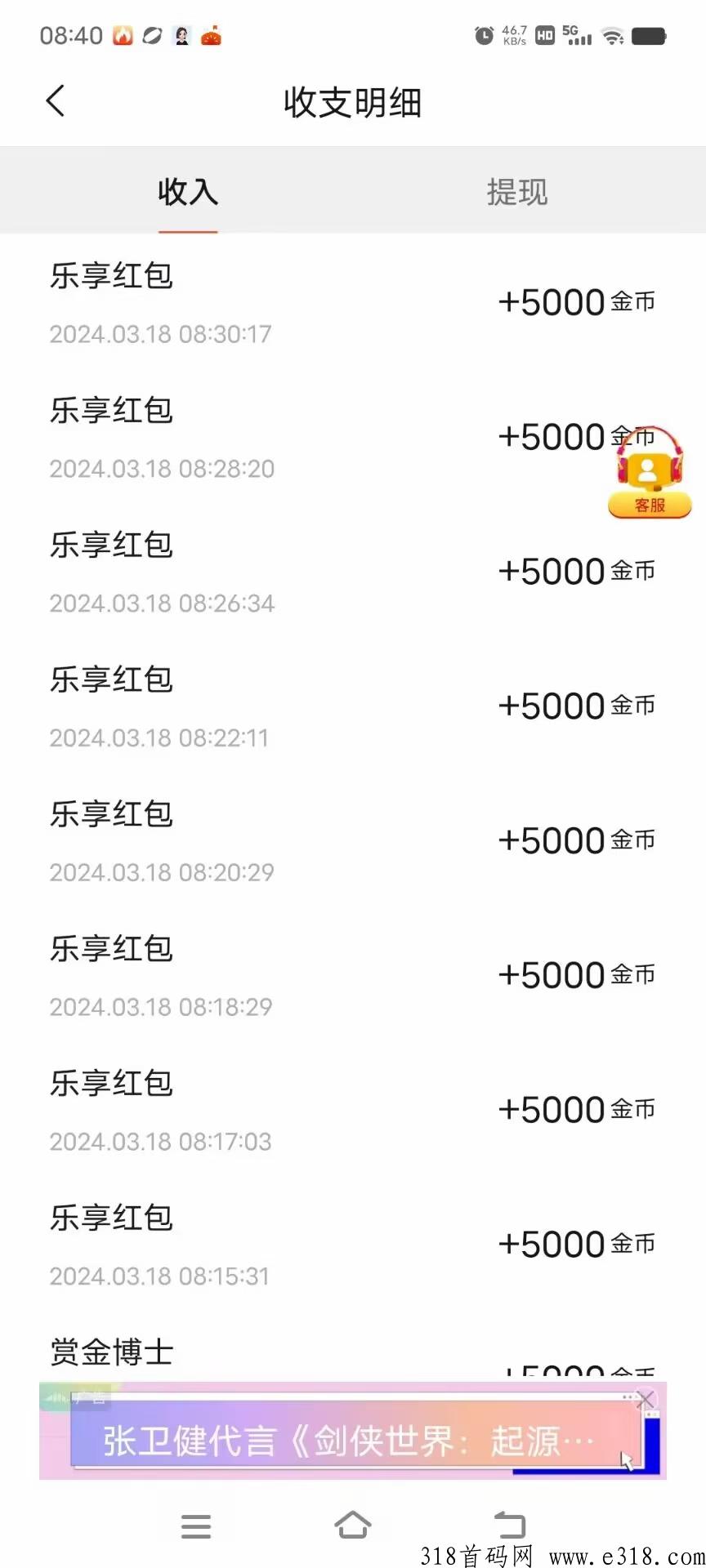
Task: Go back from 收支明细 page
Action: (x=55, y=101)
